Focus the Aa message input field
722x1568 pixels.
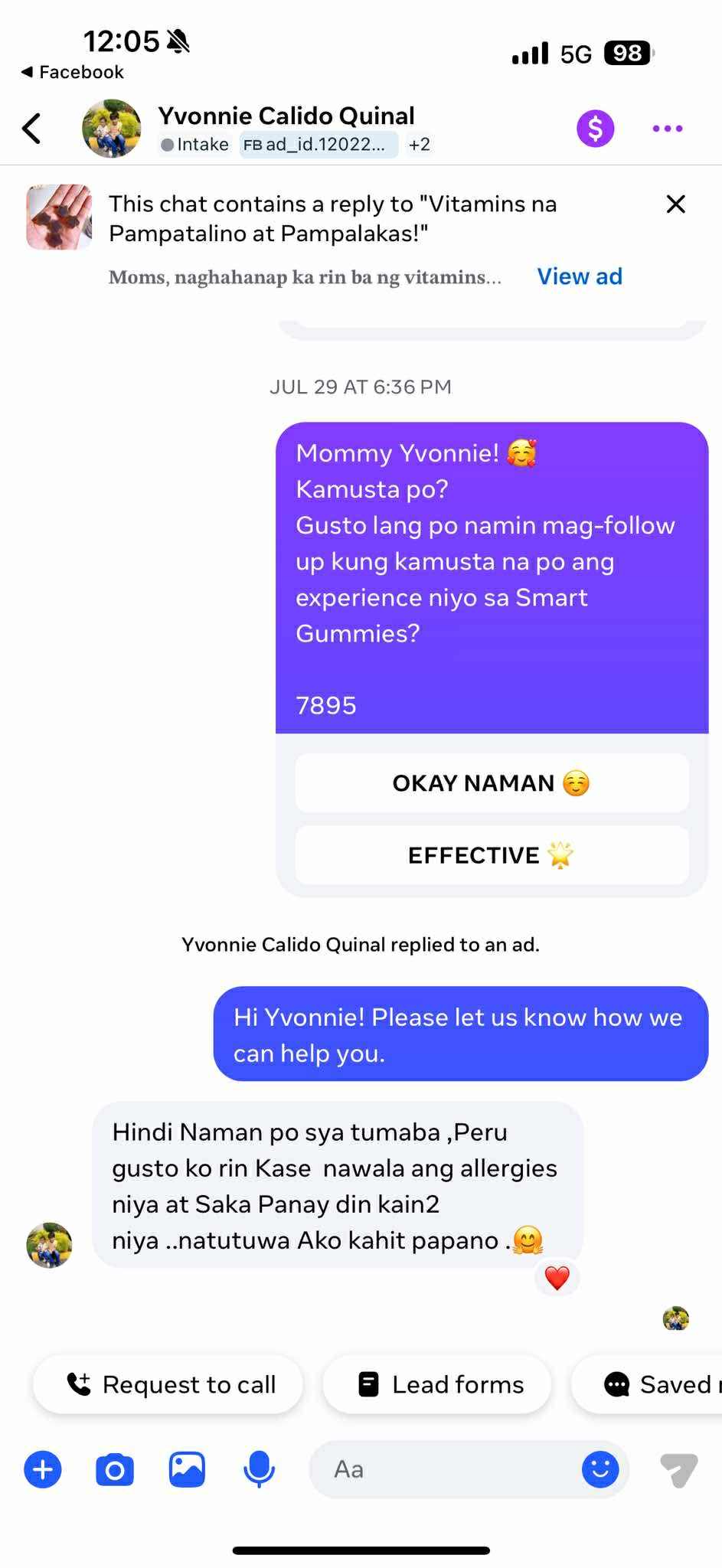pos(444,1469)
